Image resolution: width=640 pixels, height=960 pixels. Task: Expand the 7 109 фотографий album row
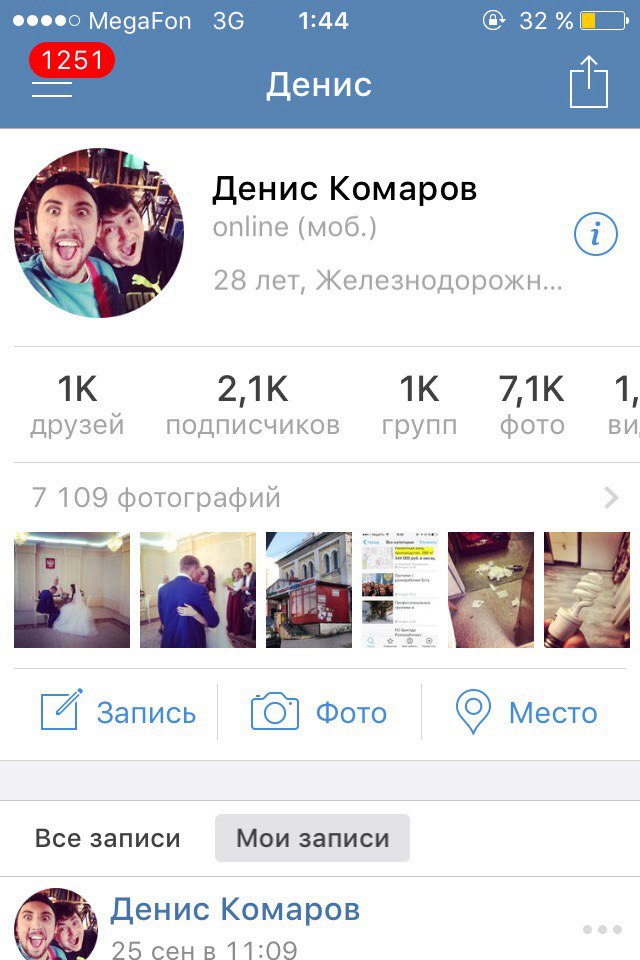click(x=320, y=497)
